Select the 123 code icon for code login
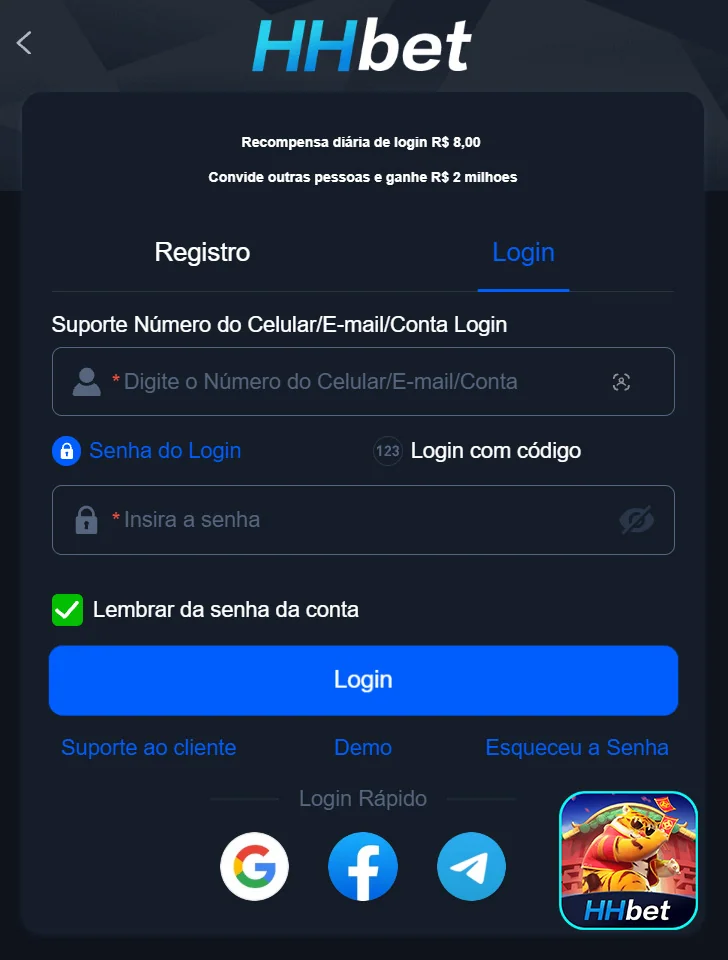 click(x=385, y=450)
